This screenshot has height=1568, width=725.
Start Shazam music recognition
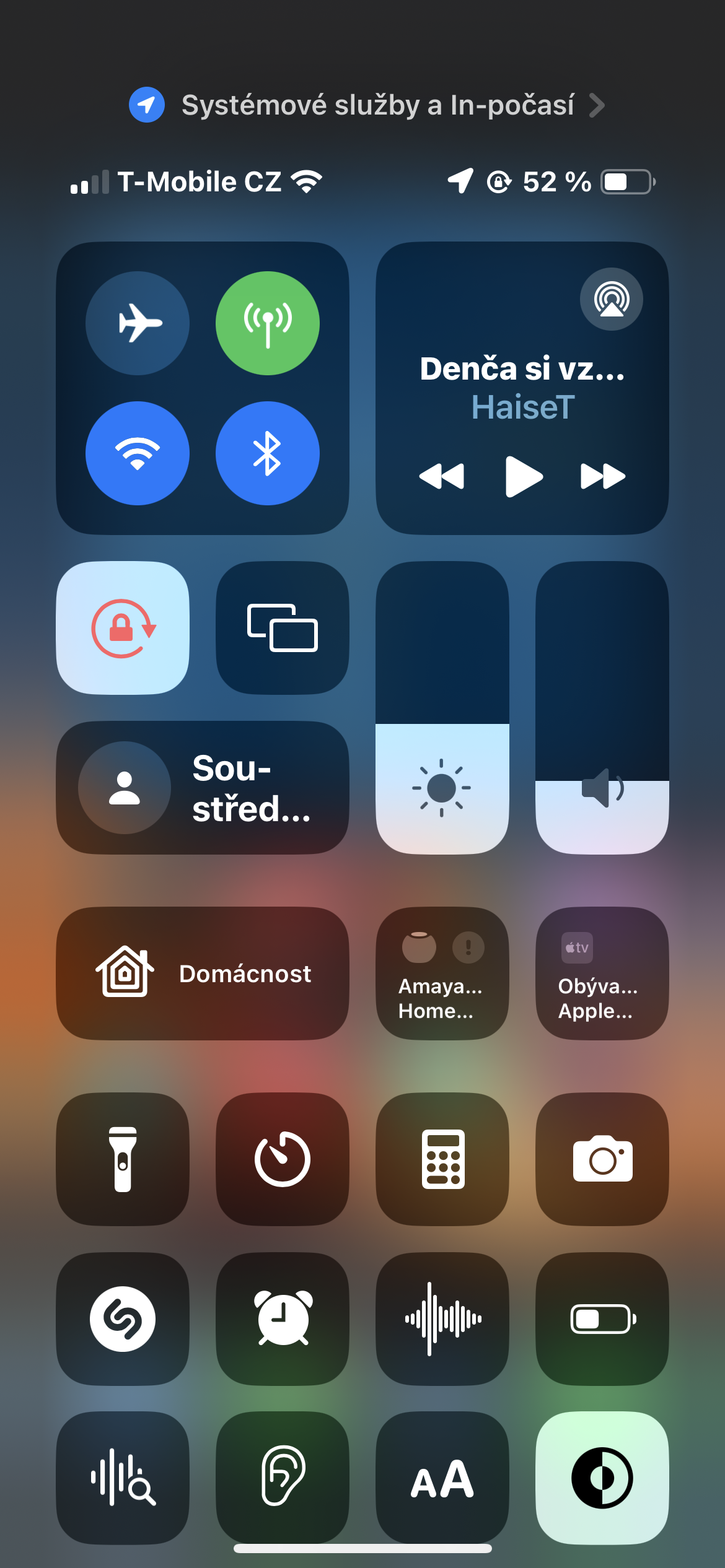pos(123,1319)
